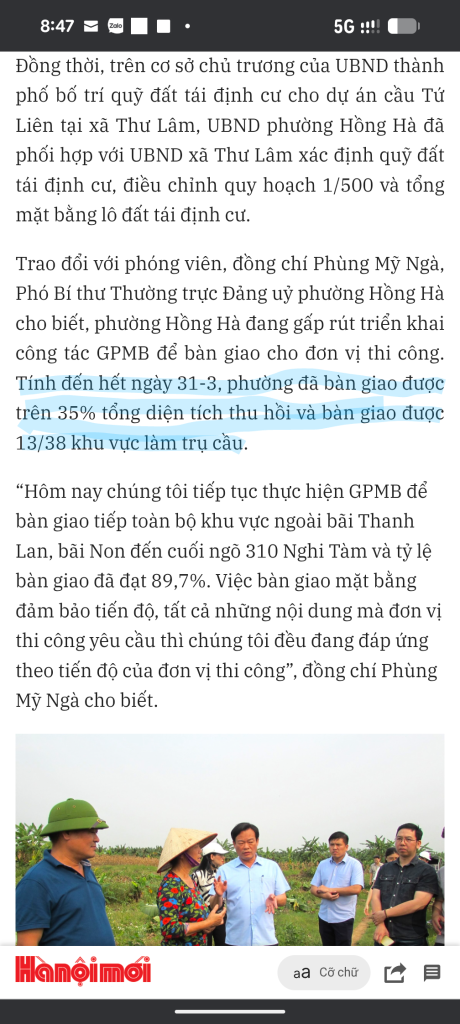The width and height of the screenshot is (460, 1024).
Task: Tap the Hànộimới logo to go home
Action: (84, 970)
